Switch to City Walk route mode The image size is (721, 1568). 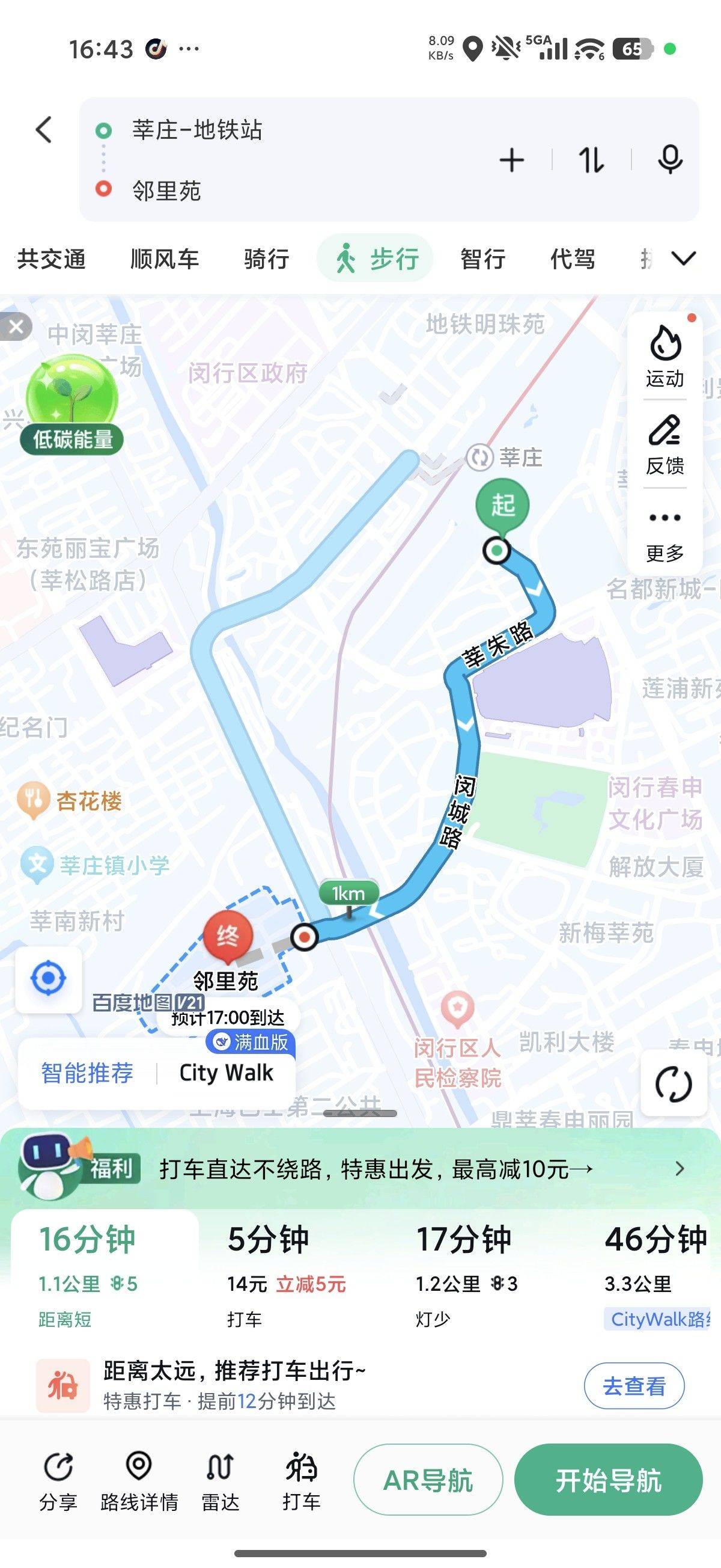click(226, 1073)
